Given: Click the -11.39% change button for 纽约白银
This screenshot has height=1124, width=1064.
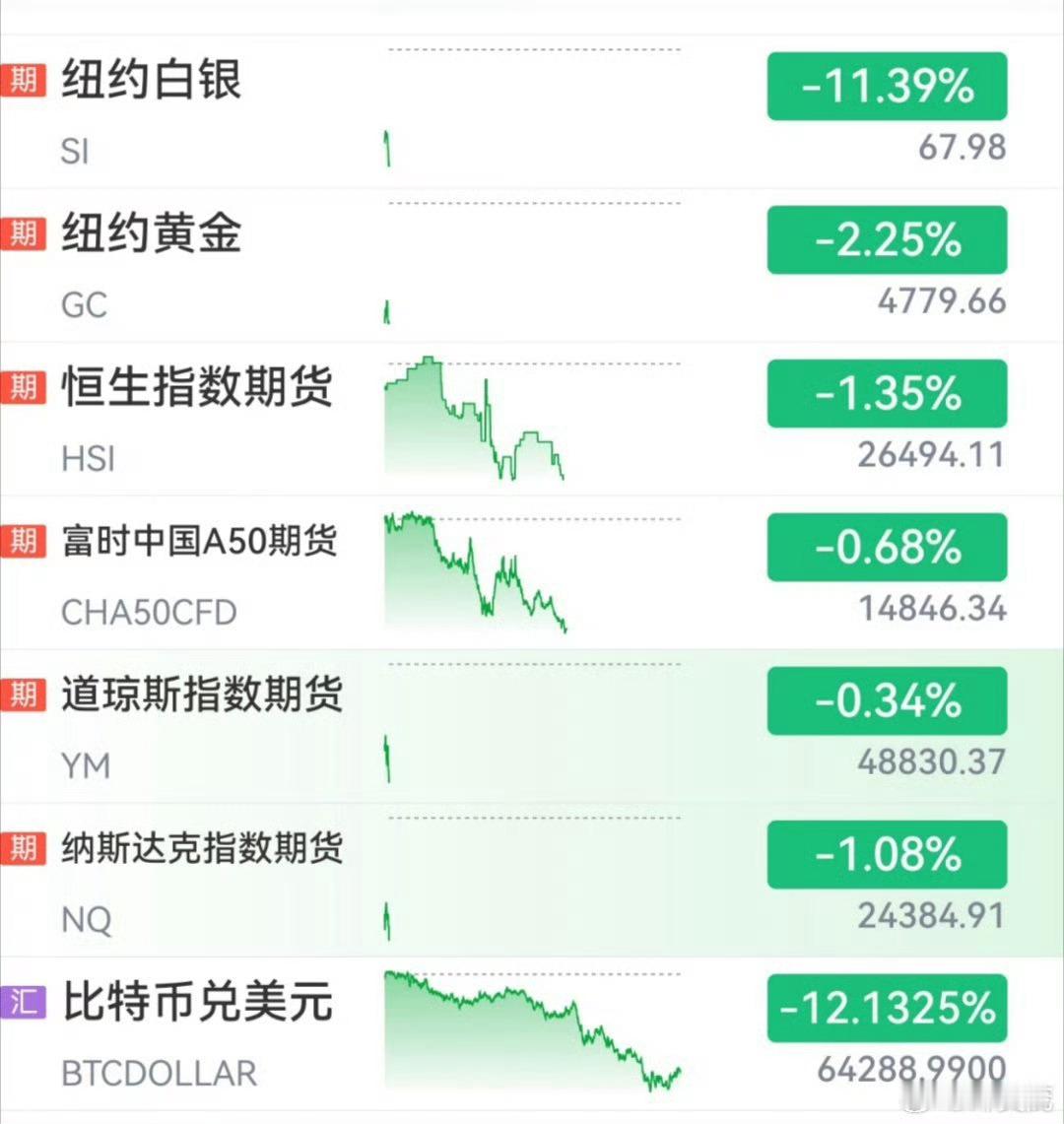Looking at the screenshot, I should [887, 87].
